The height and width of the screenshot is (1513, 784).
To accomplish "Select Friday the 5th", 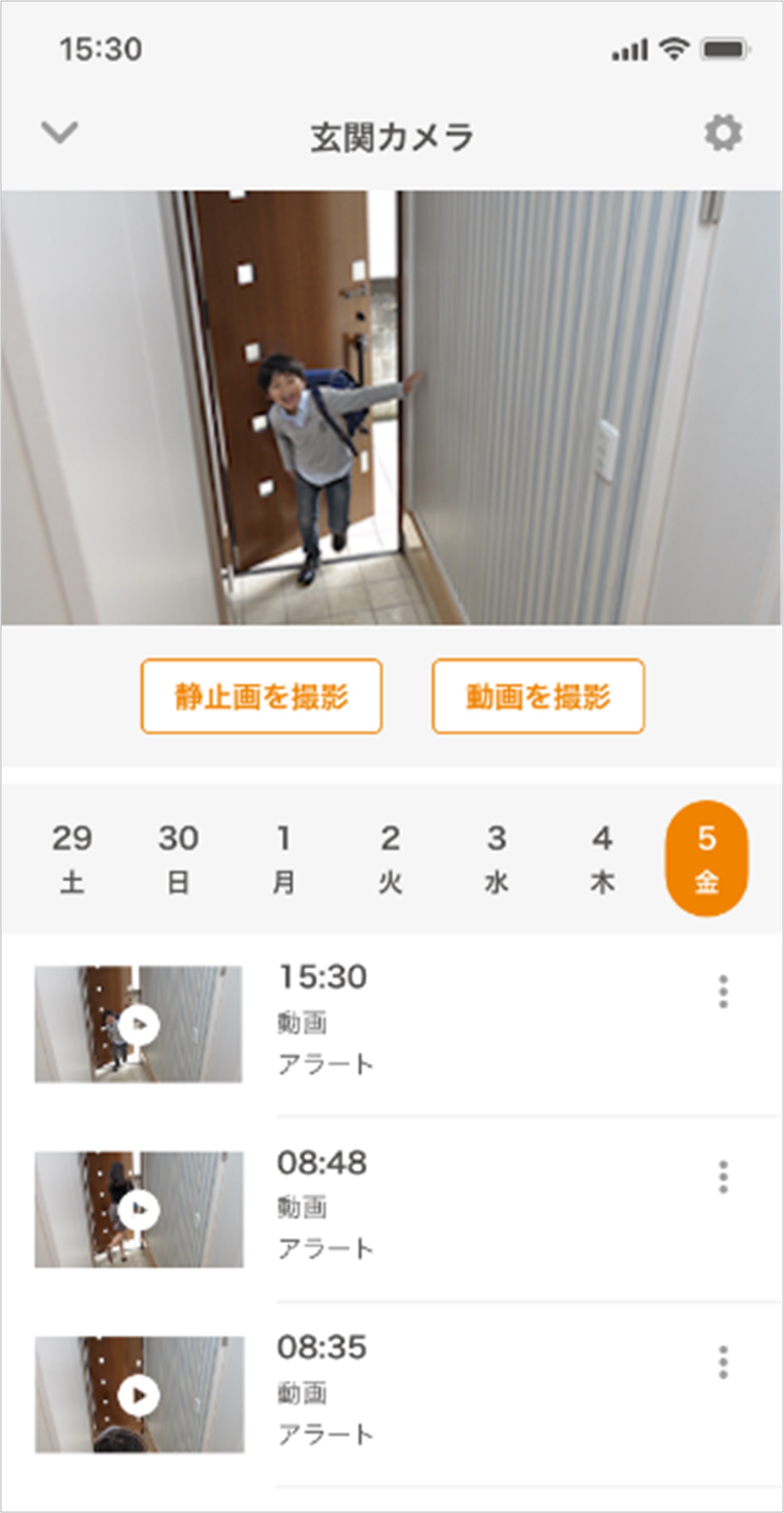I will point(706,858).
